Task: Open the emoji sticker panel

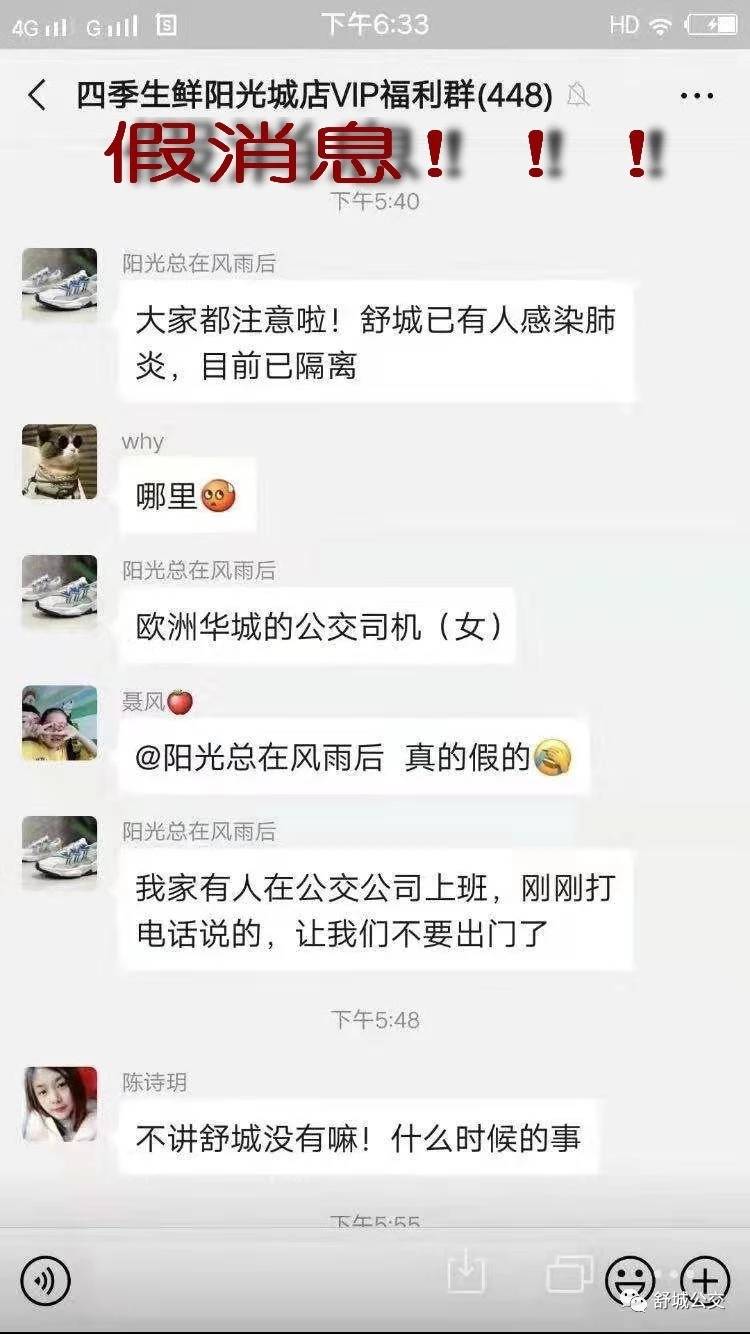Action: (630, 1279)
